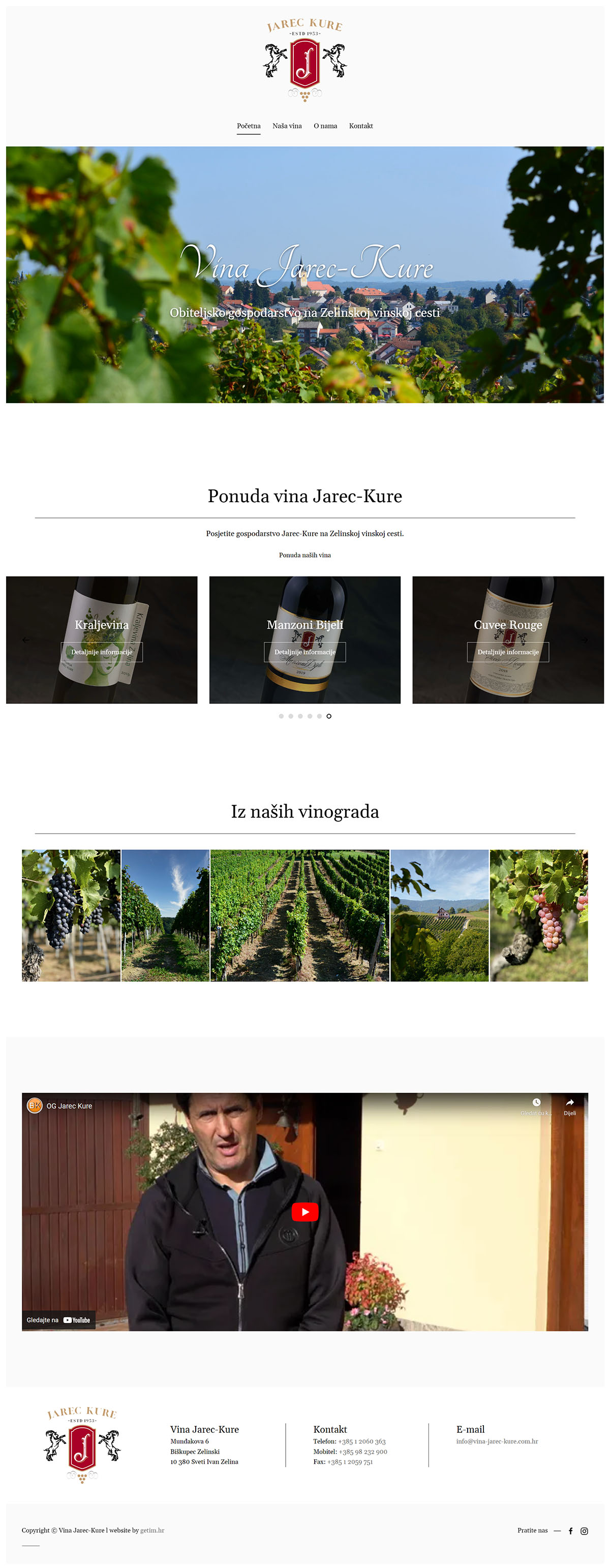610x1568 pixels.
Task: Select the first wine carousel dot
Action: 281,717
